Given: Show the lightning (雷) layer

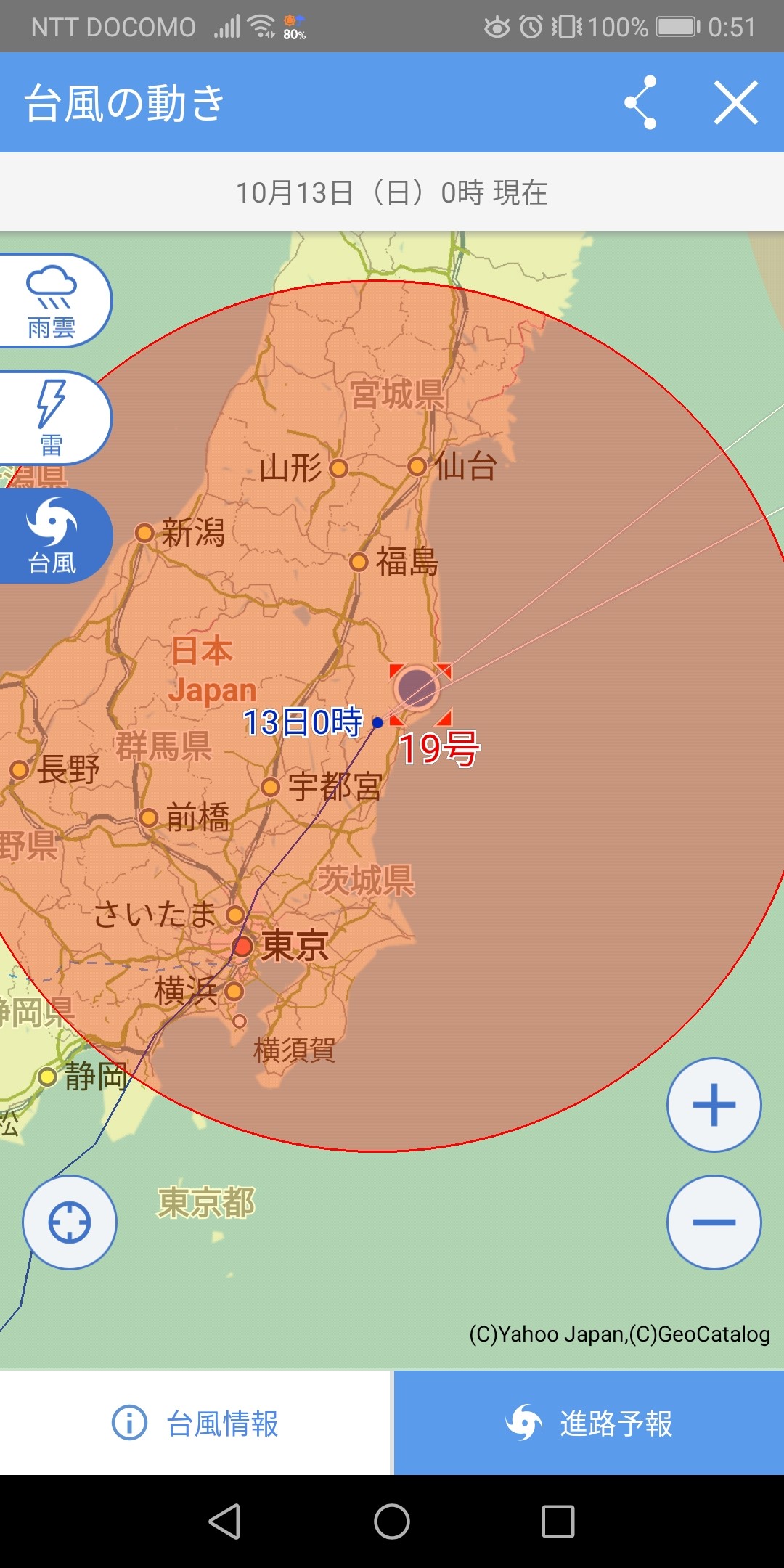Looking at the screenshot, I should click(52, 418).
